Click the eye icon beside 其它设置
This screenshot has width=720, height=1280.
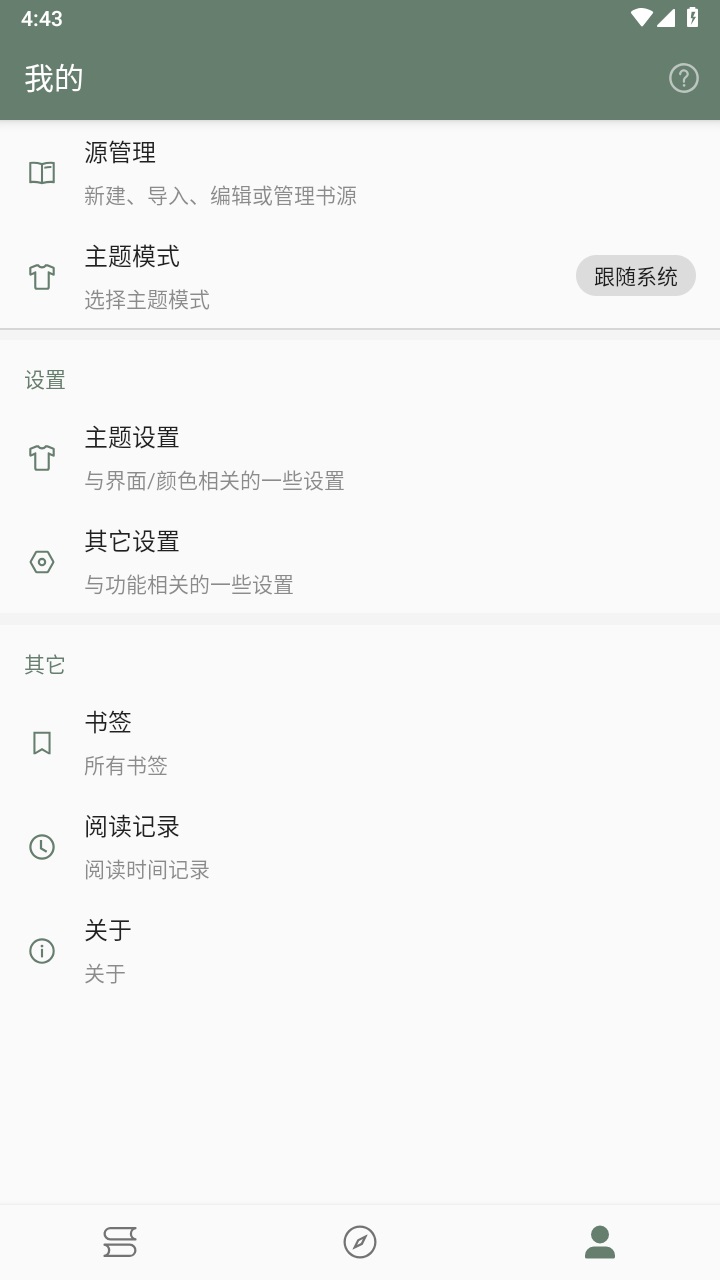(x=41, y=561)
